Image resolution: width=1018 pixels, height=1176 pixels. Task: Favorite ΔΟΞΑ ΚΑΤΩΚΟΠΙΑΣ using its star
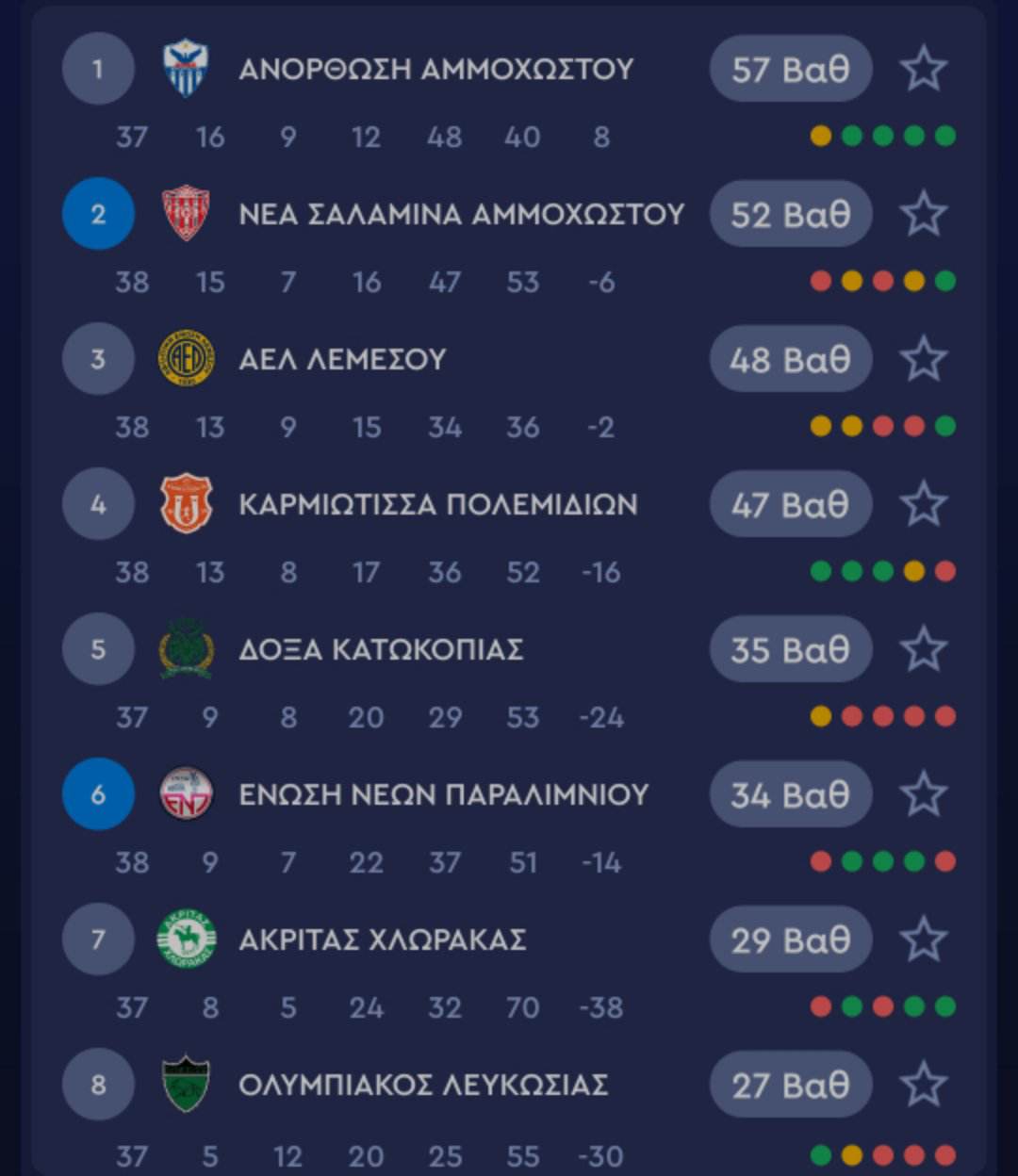coord(923,649)
